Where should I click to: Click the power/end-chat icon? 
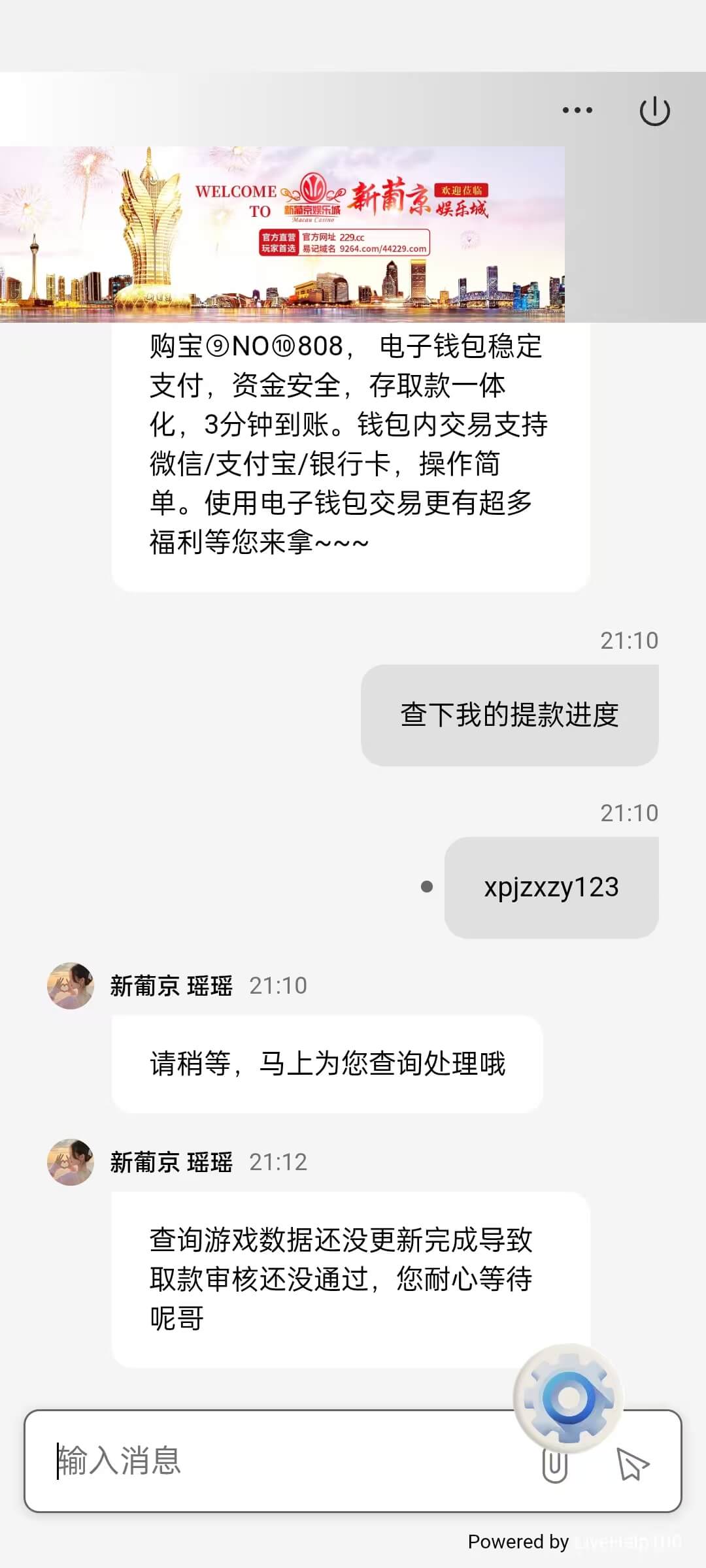[656, 110]
